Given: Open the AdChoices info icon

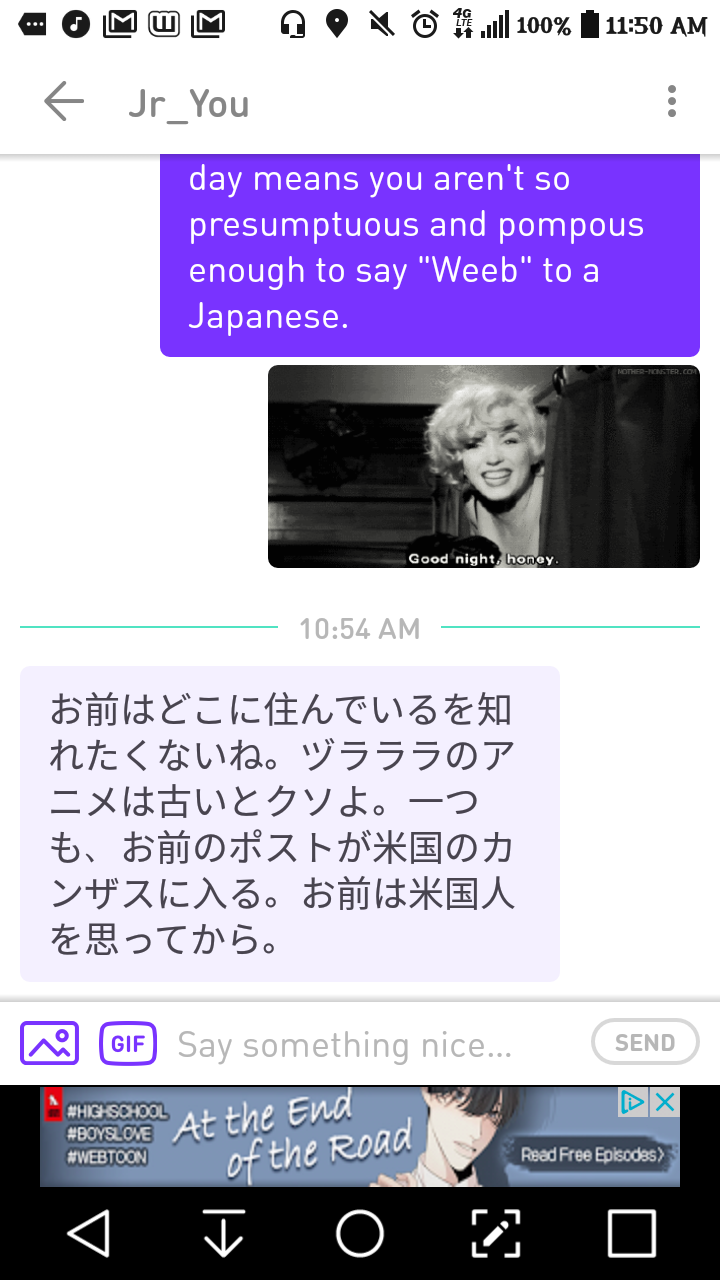Looking at the screenshot, I should tap(633, 1102).
